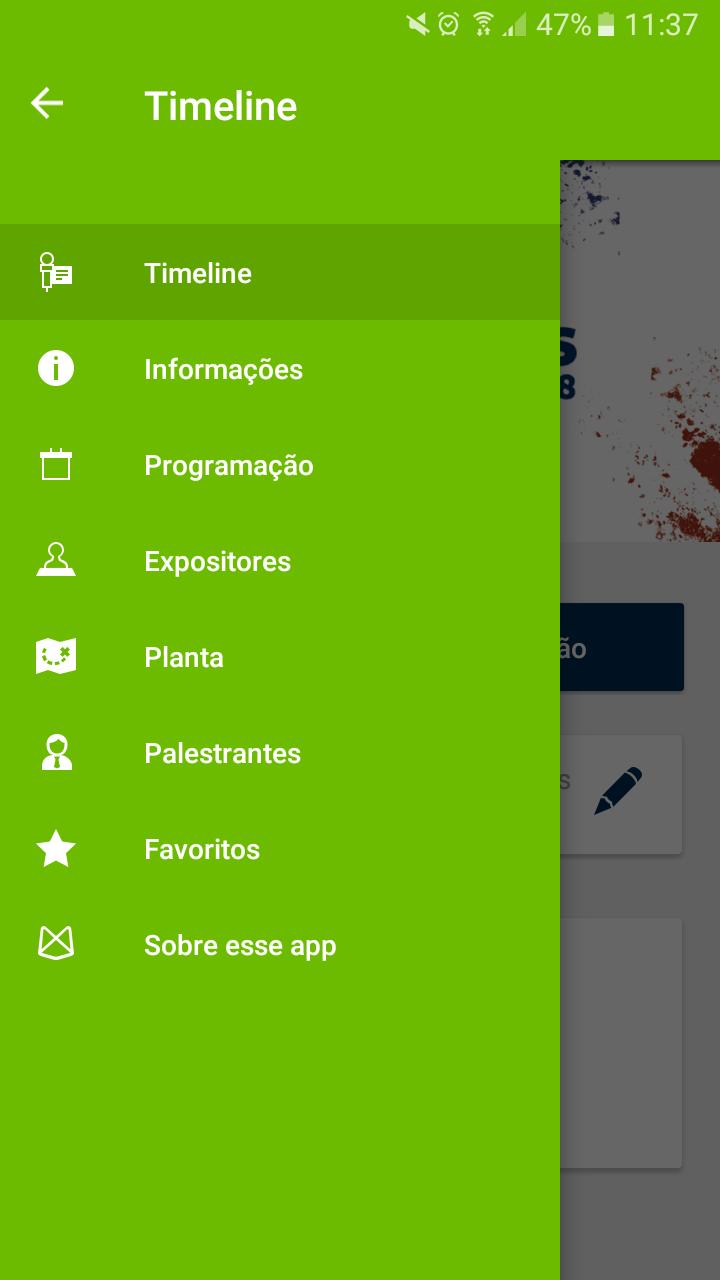Select the Timeline pin icon
The width and height of the screenshot is (720, 1280).
[55, 272]
